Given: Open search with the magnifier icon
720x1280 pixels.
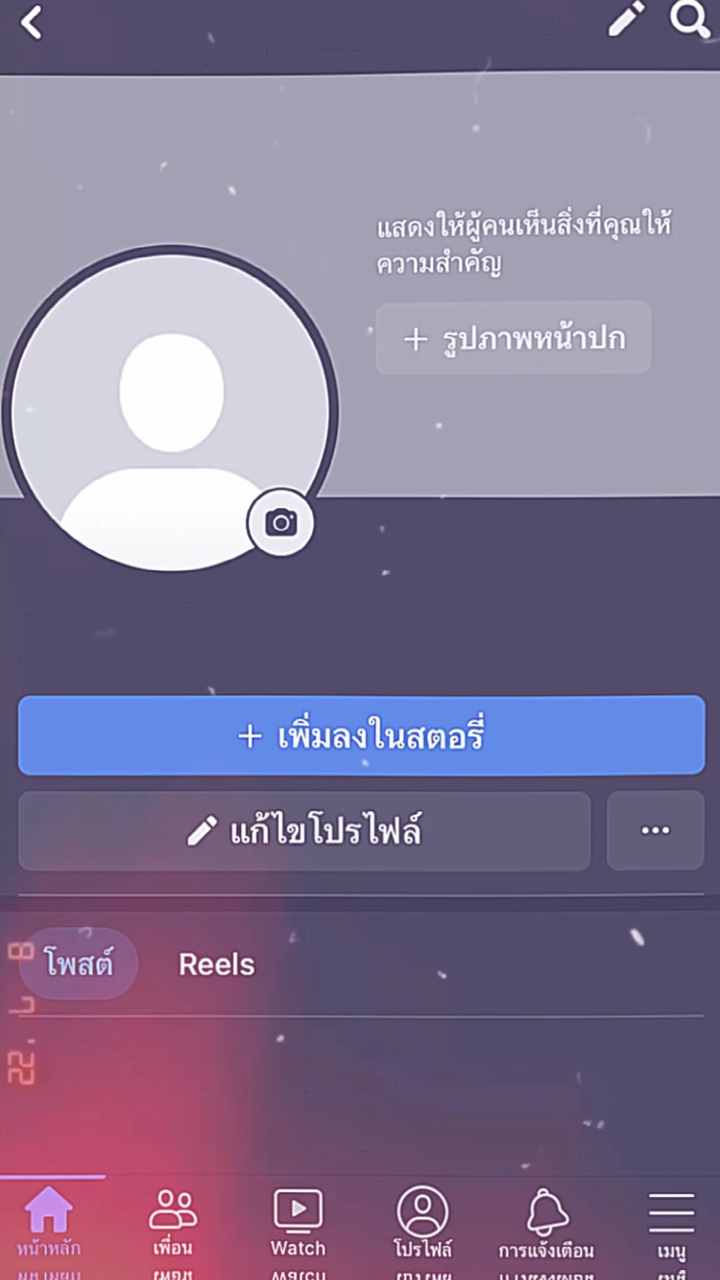Looking at the screenshot, I should tap(689, 20).
